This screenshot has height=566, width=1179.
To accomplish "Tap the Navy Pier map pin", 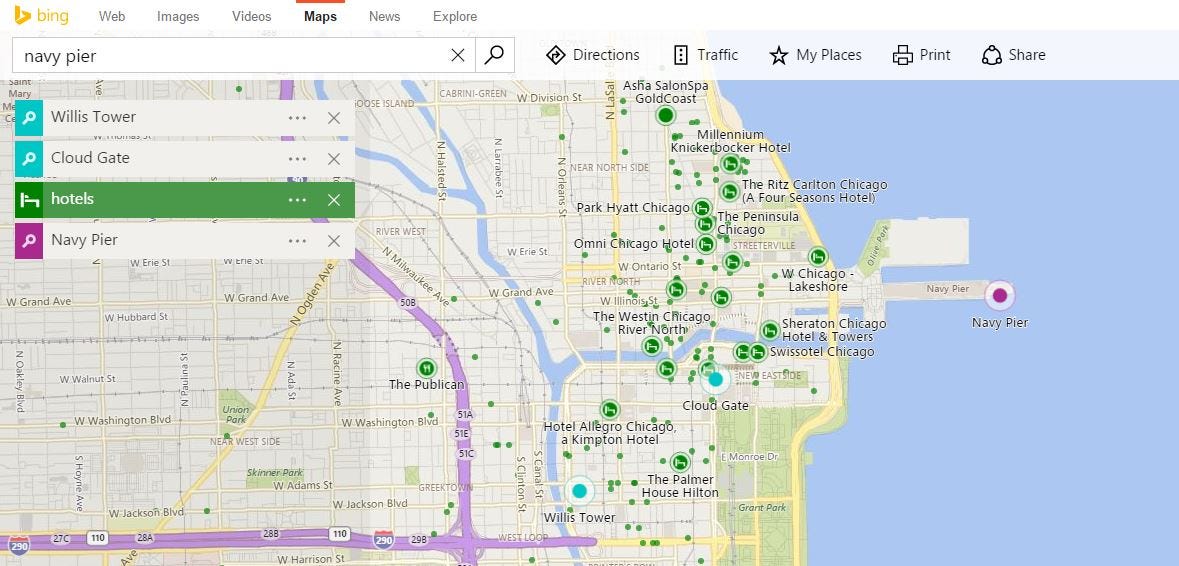I will pyautogui.click(x=999, y=296).
